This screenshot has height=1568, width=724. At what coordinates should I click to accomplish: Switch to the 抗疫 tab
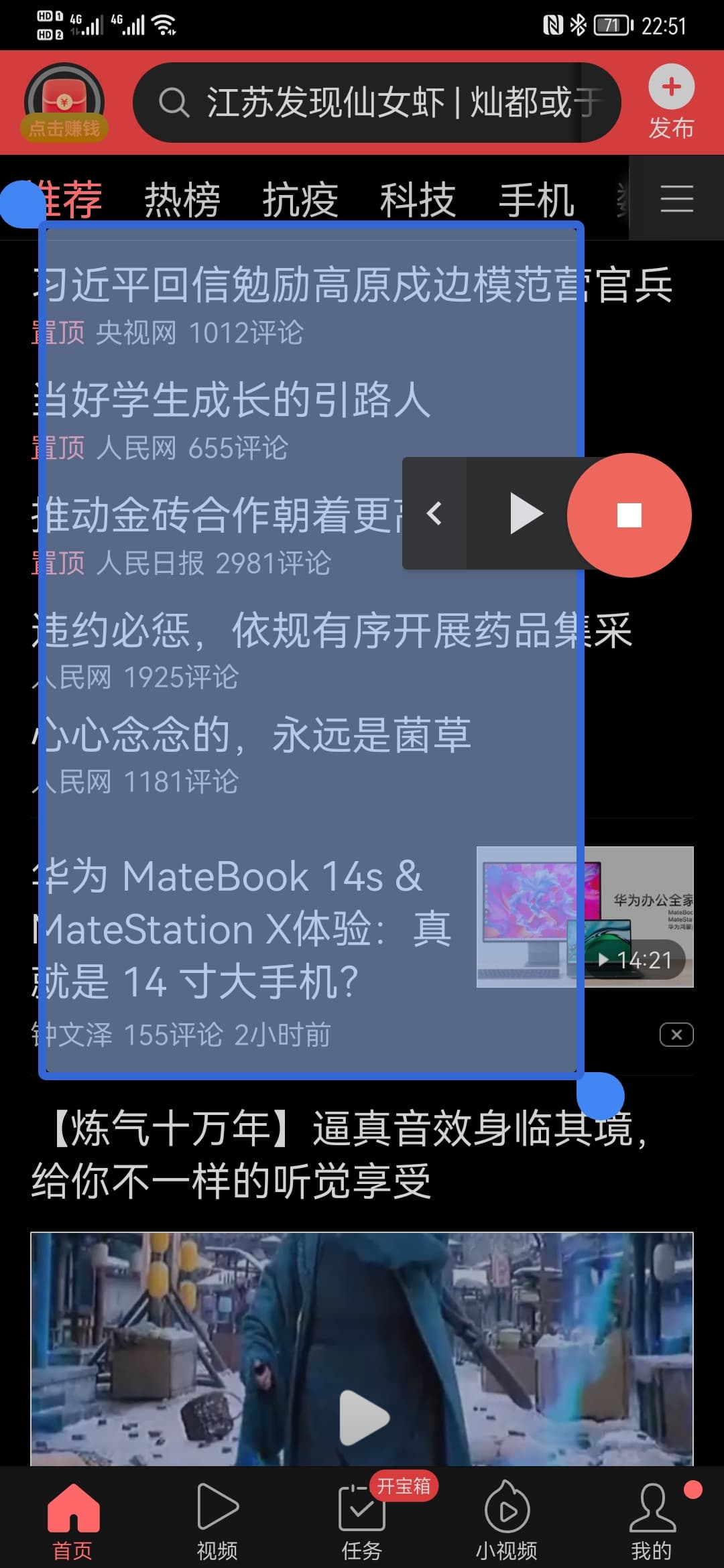point(300,199)
